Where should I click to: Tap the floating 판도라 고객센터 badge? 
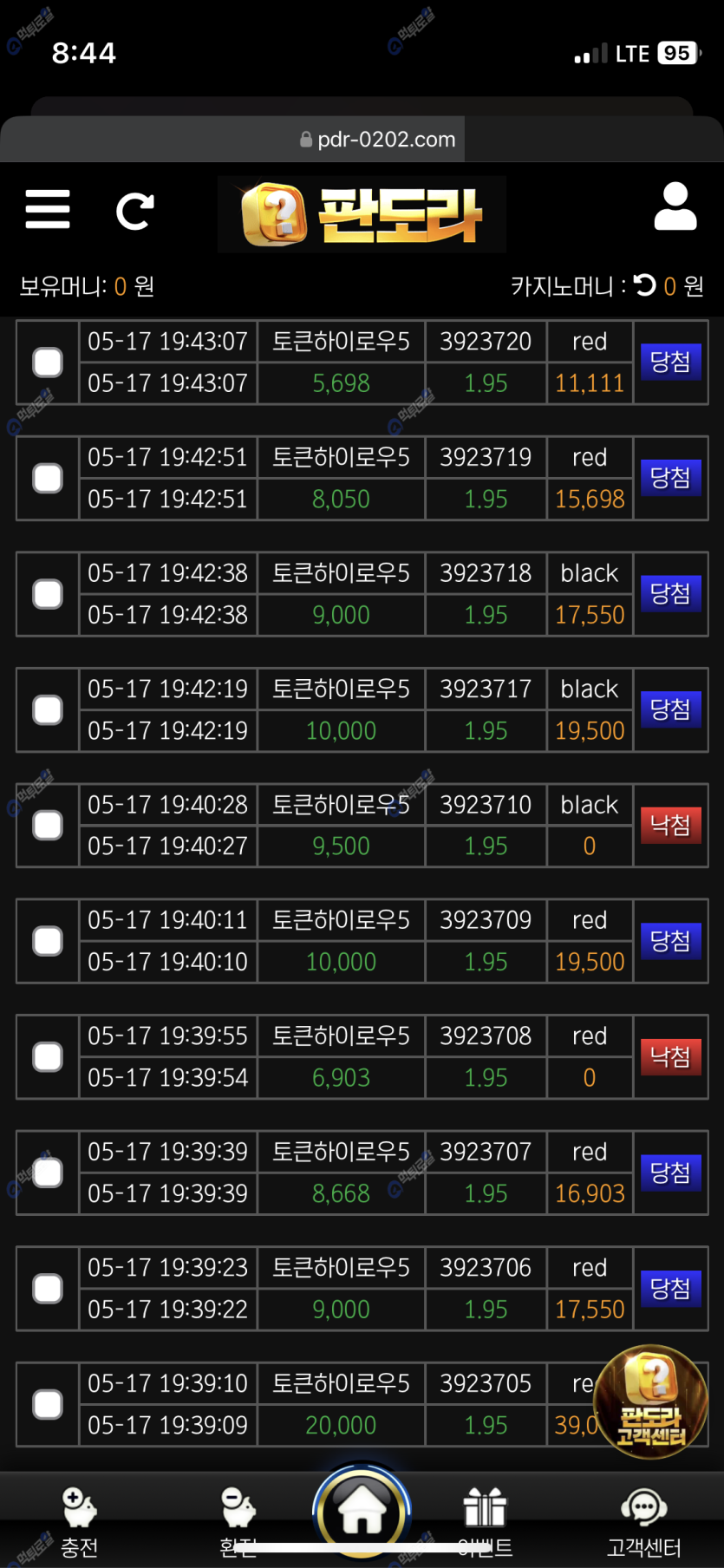(x=651, y=1401)
